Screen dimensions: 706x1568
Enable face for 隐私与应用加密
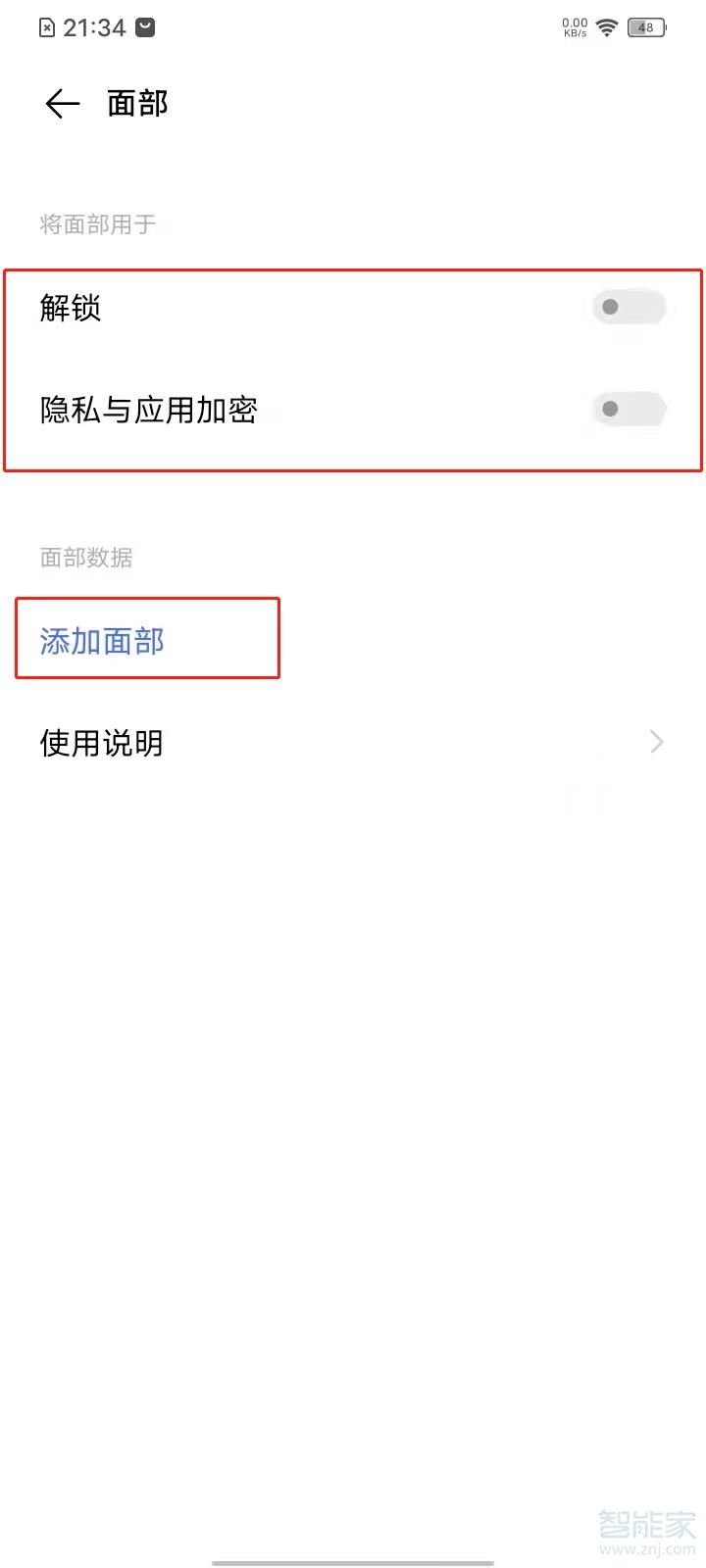point(630,409)
